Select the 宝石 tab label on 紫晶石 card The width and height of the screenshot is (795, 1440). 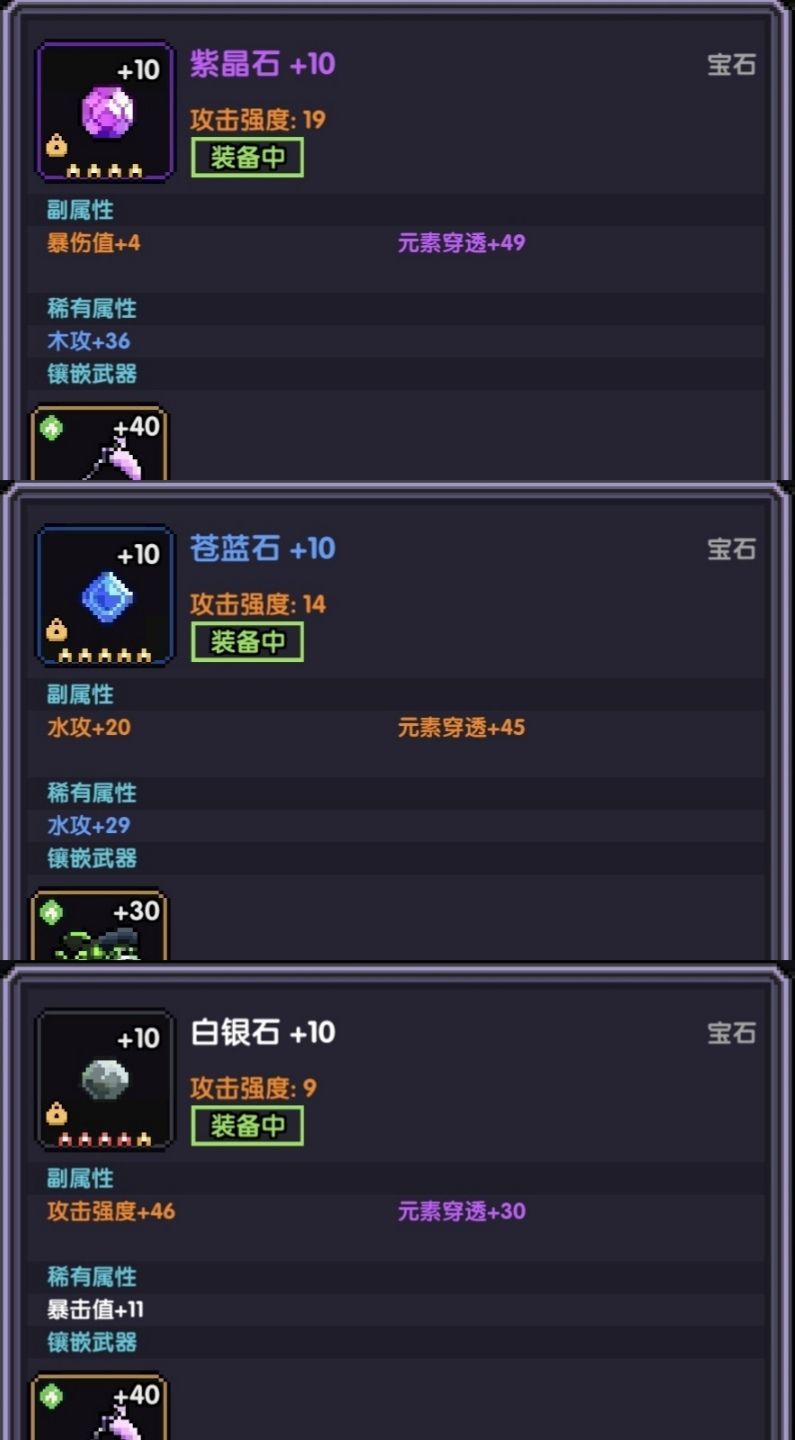729,64
